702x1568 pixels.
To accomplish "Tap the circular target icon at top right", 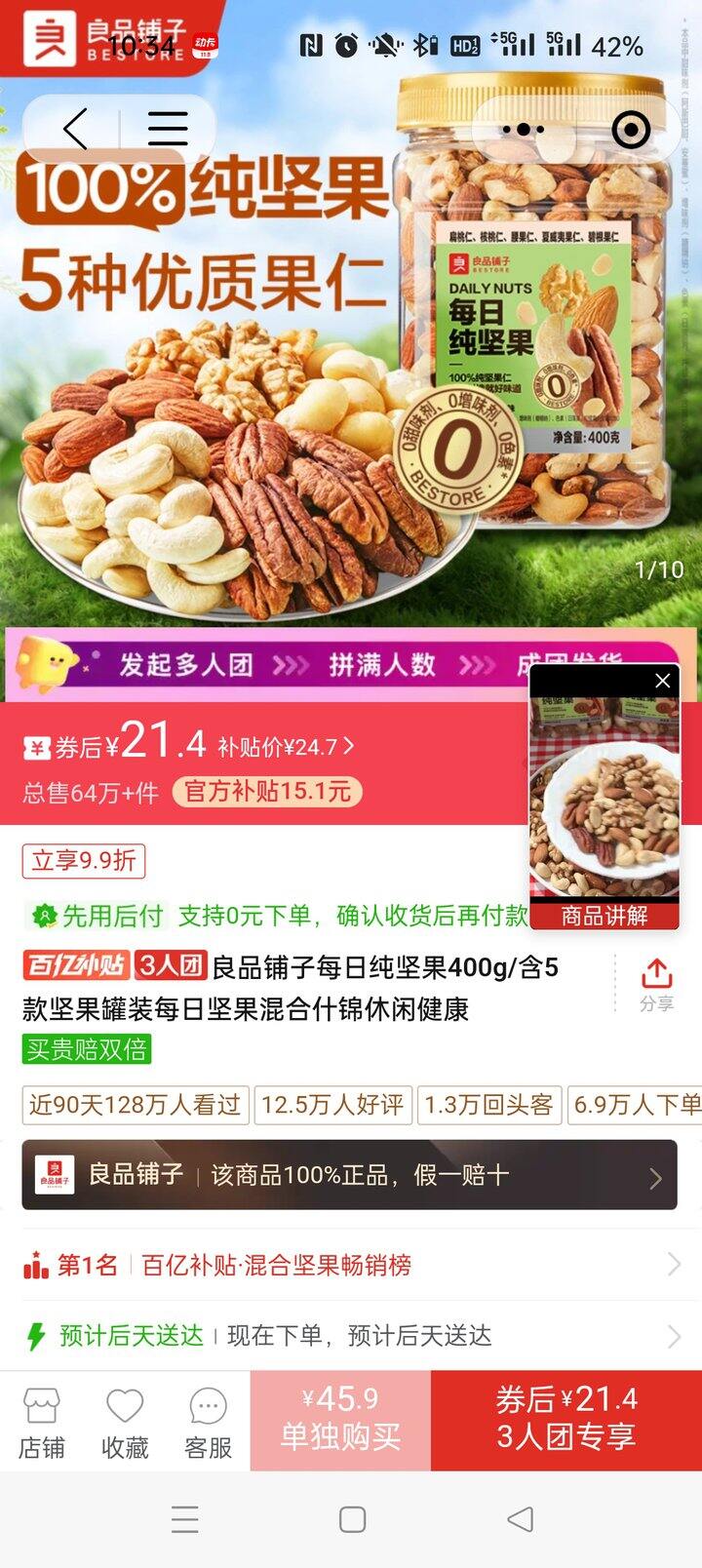I will click(x=632, y=128).
